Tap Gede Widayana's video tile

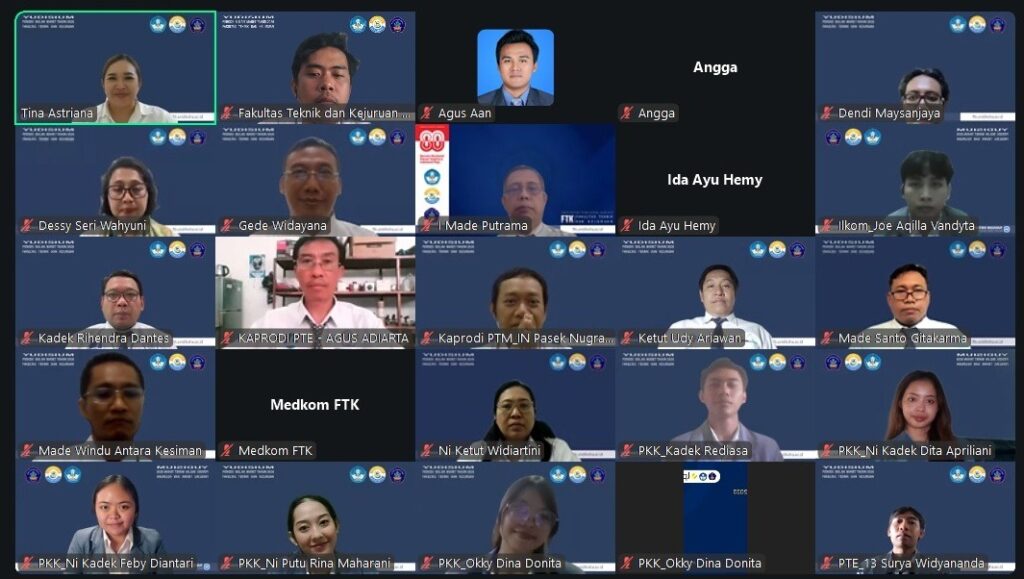click(x=315, y=180)
